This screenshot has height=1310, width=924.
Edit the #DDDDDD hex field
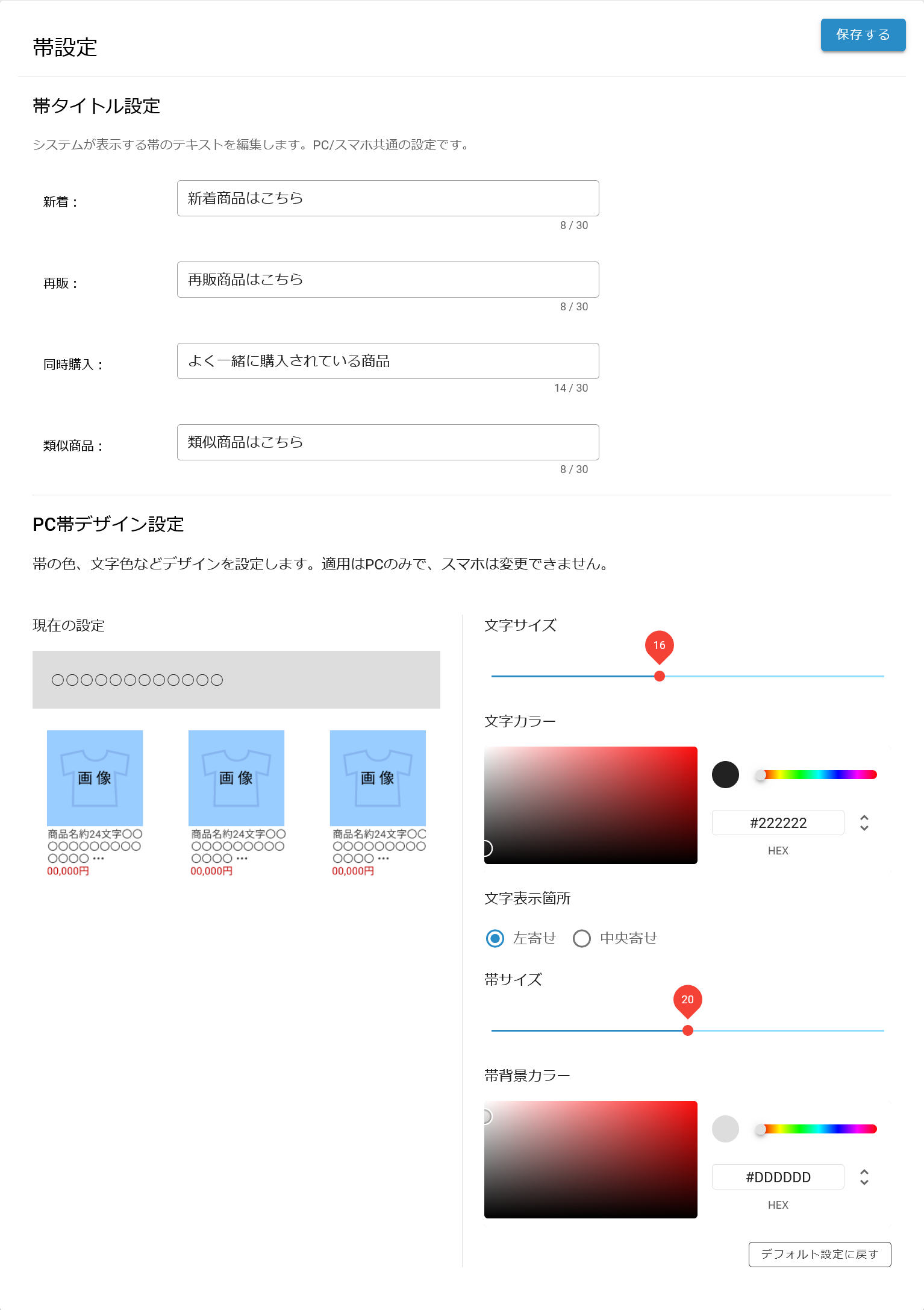point(778,1177)
